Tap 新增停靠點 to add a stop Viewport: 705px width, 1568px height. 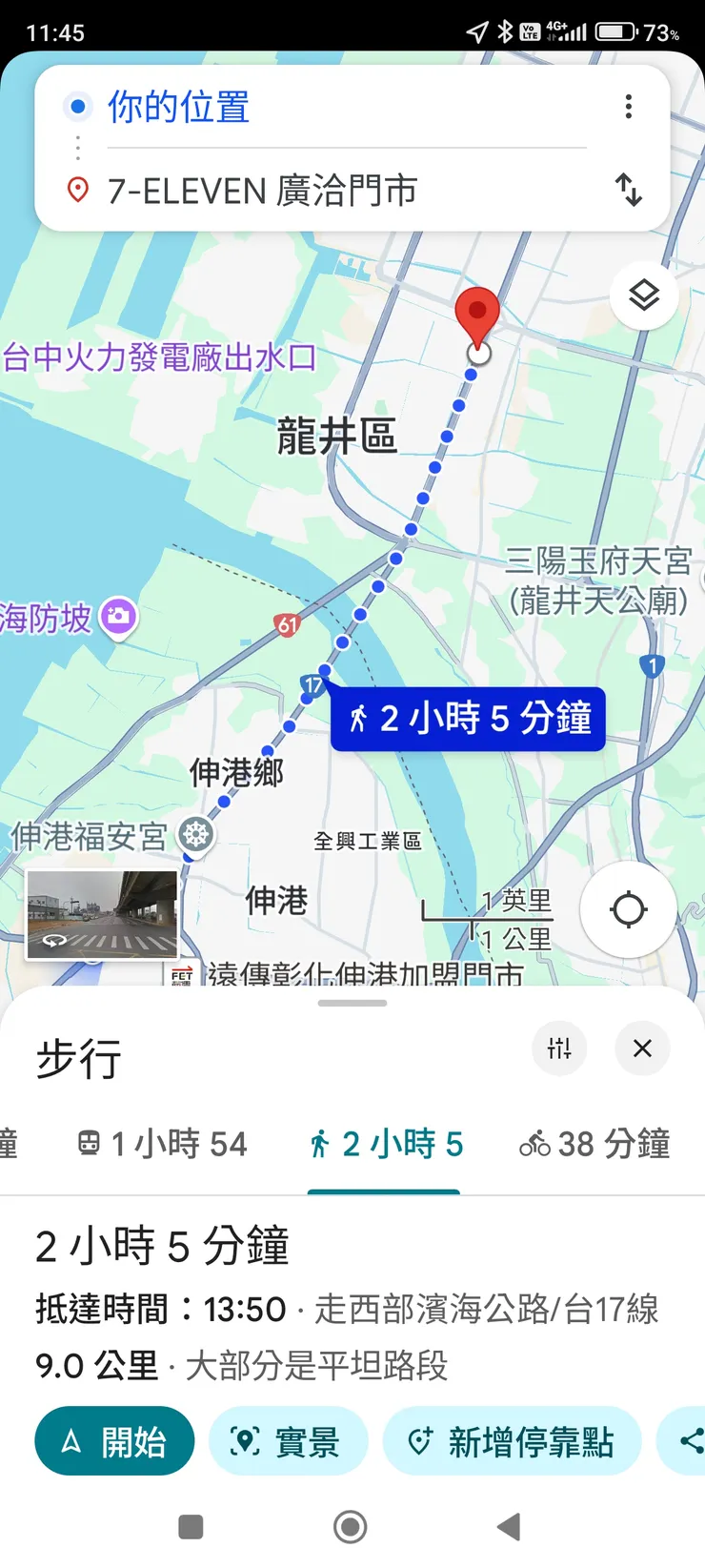pyautogui.click(x=512, y=1441)
